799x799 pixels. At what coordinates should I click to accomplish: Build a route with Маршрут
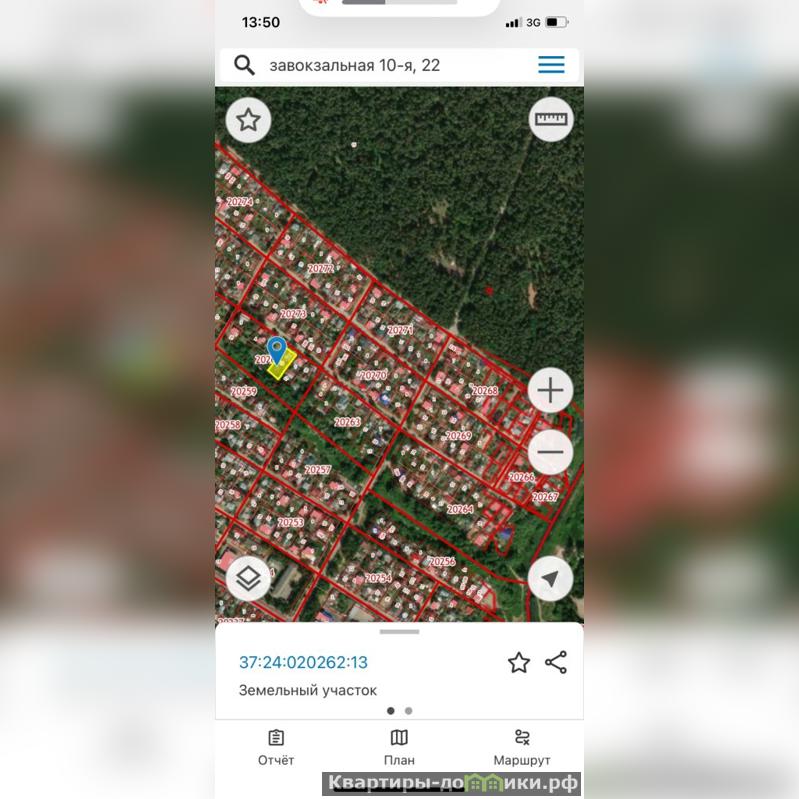[x=522, y=747]
